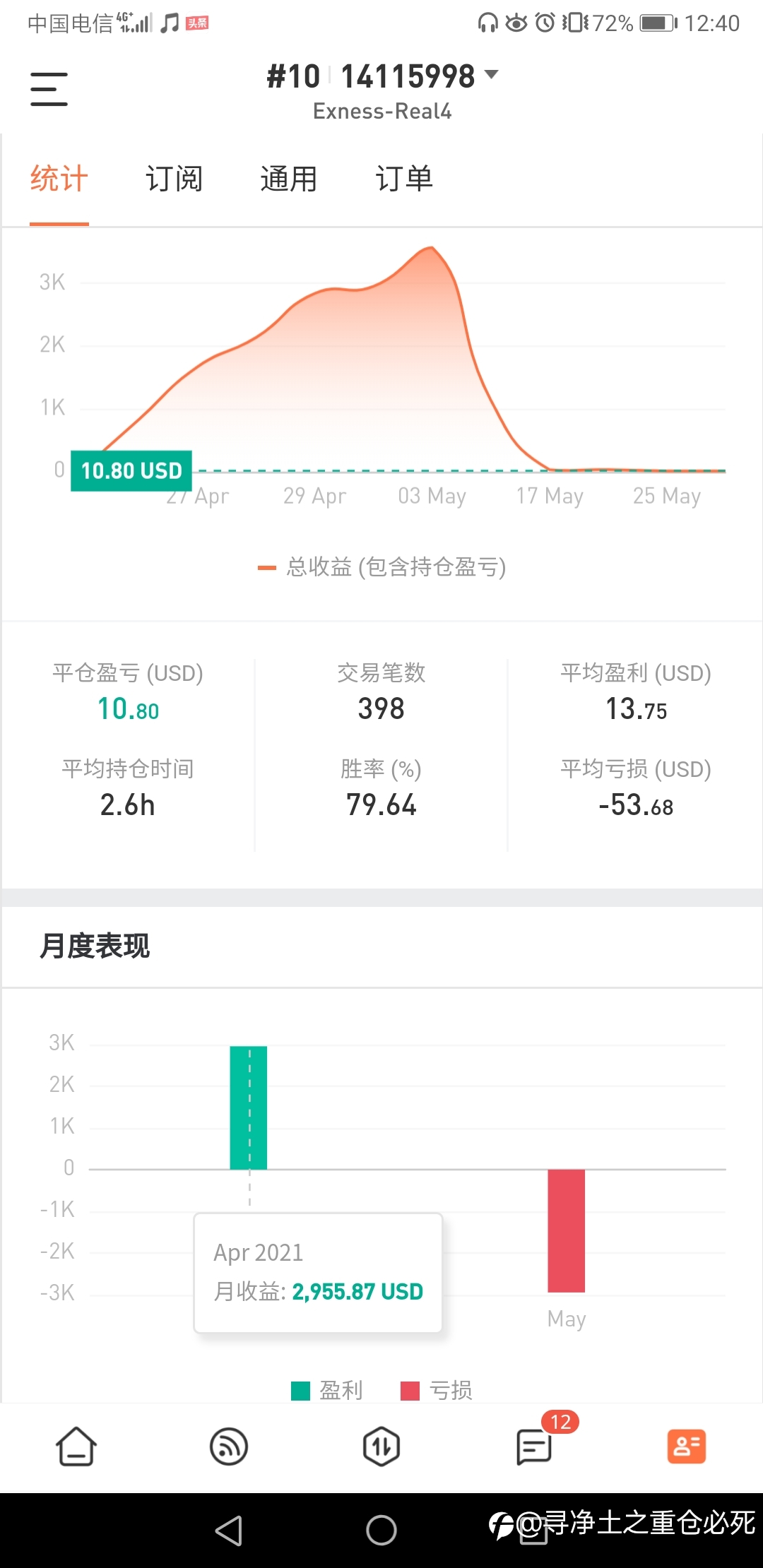Toggle the 总收益 chart legend
Image resolution: width=763 pixels, height=1568 pixels.
point(382,567)
